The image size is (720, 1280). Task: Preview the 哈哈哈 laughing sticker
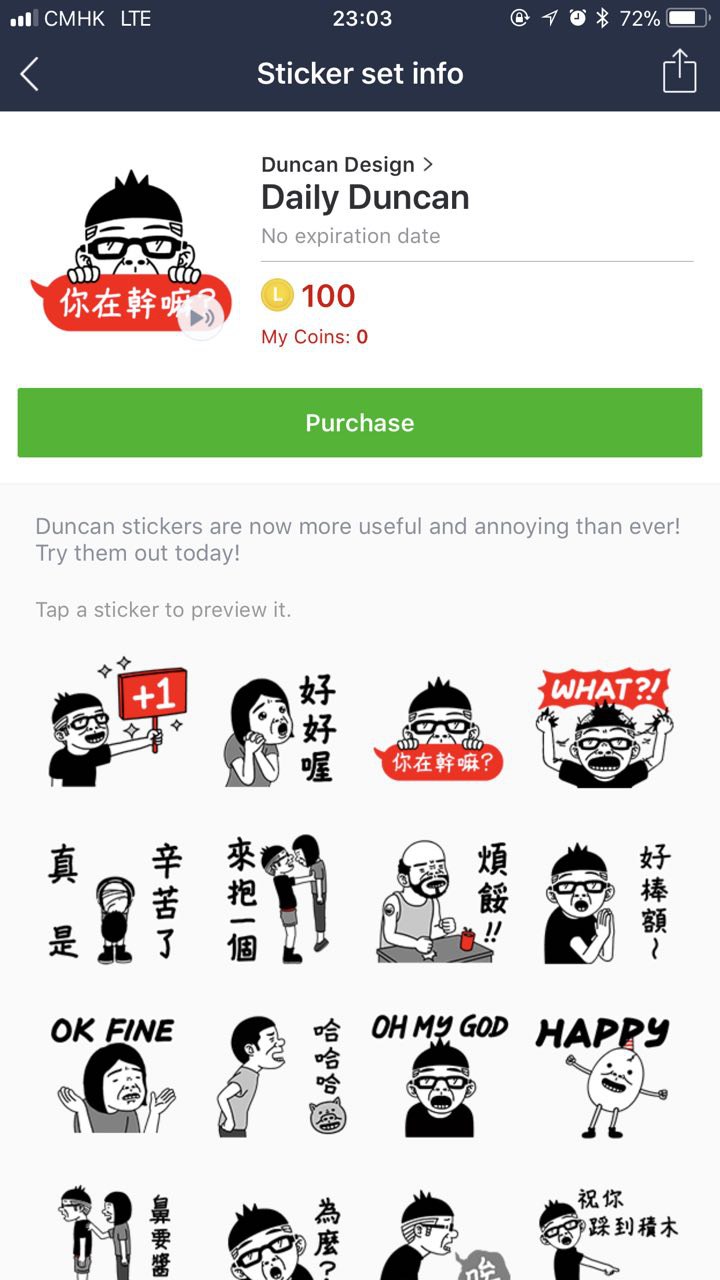(x=280, y=1075)
